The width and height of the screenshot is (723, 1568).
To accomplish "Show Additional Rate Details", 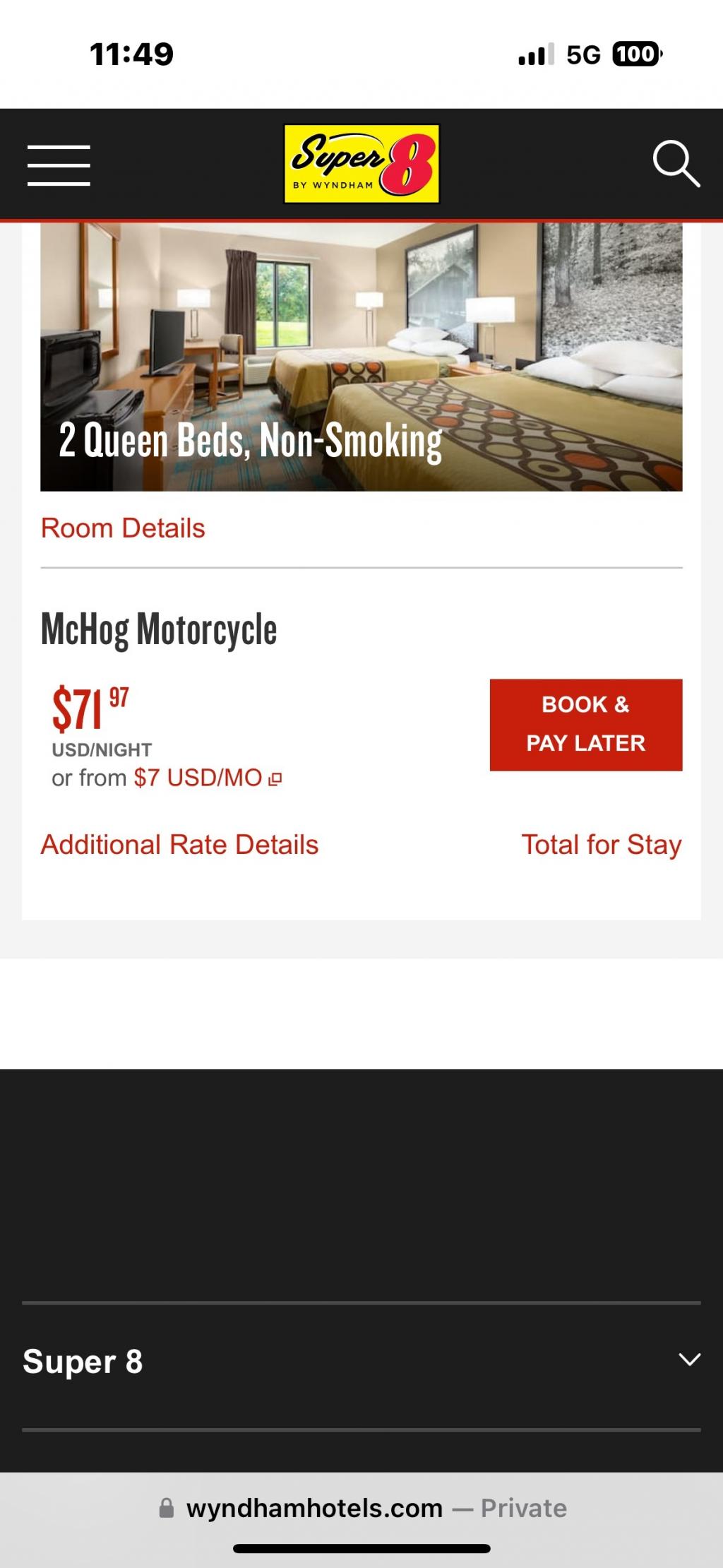I will [179, 845].
